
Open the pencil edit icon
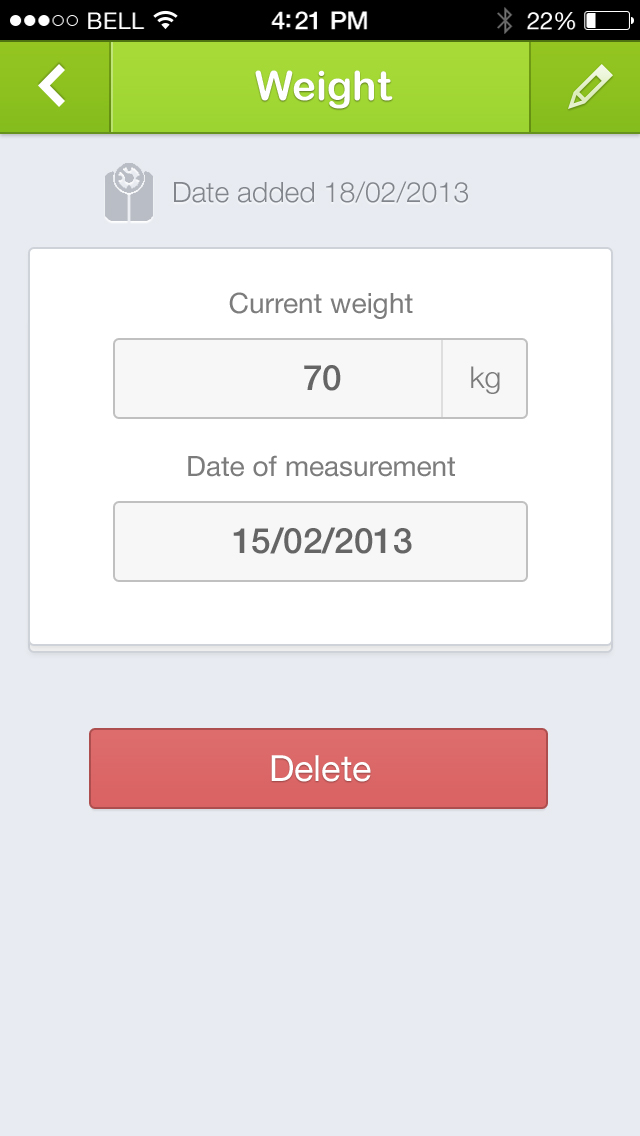click(x=587, y=87)
